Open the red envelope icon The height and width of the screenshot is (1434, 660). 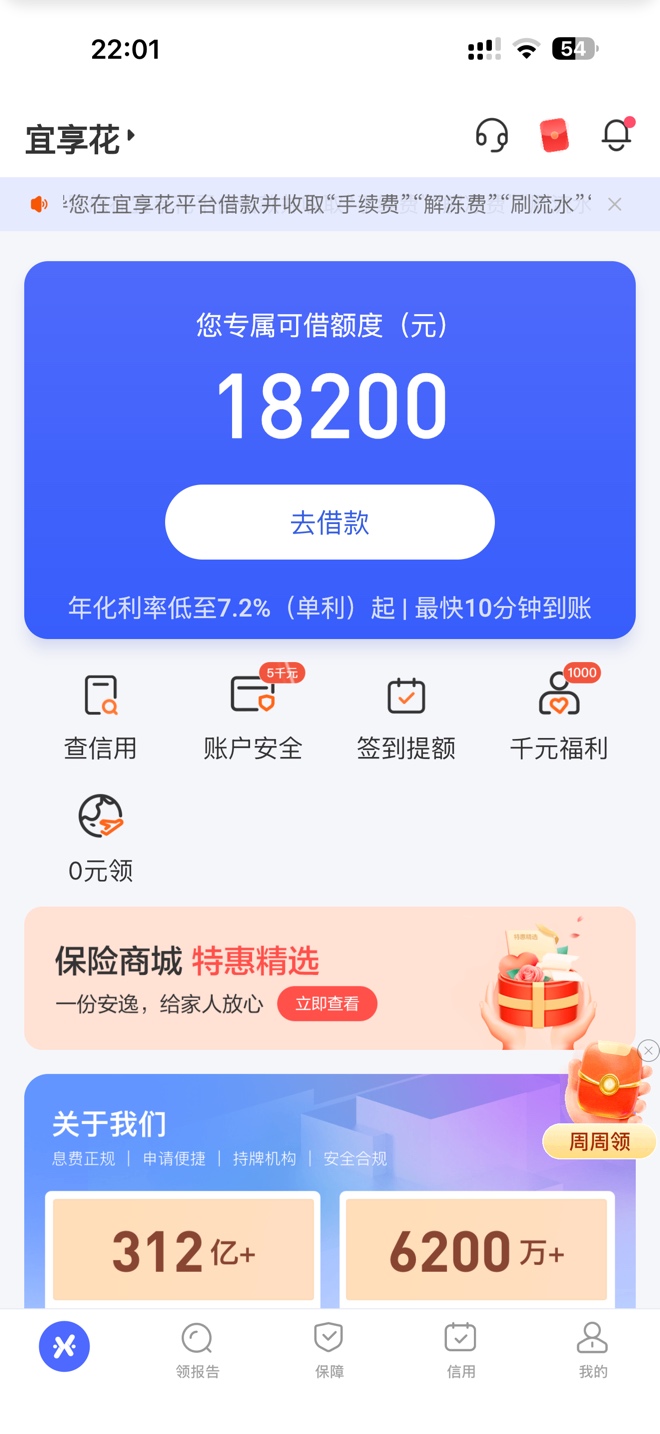point(554,136)
